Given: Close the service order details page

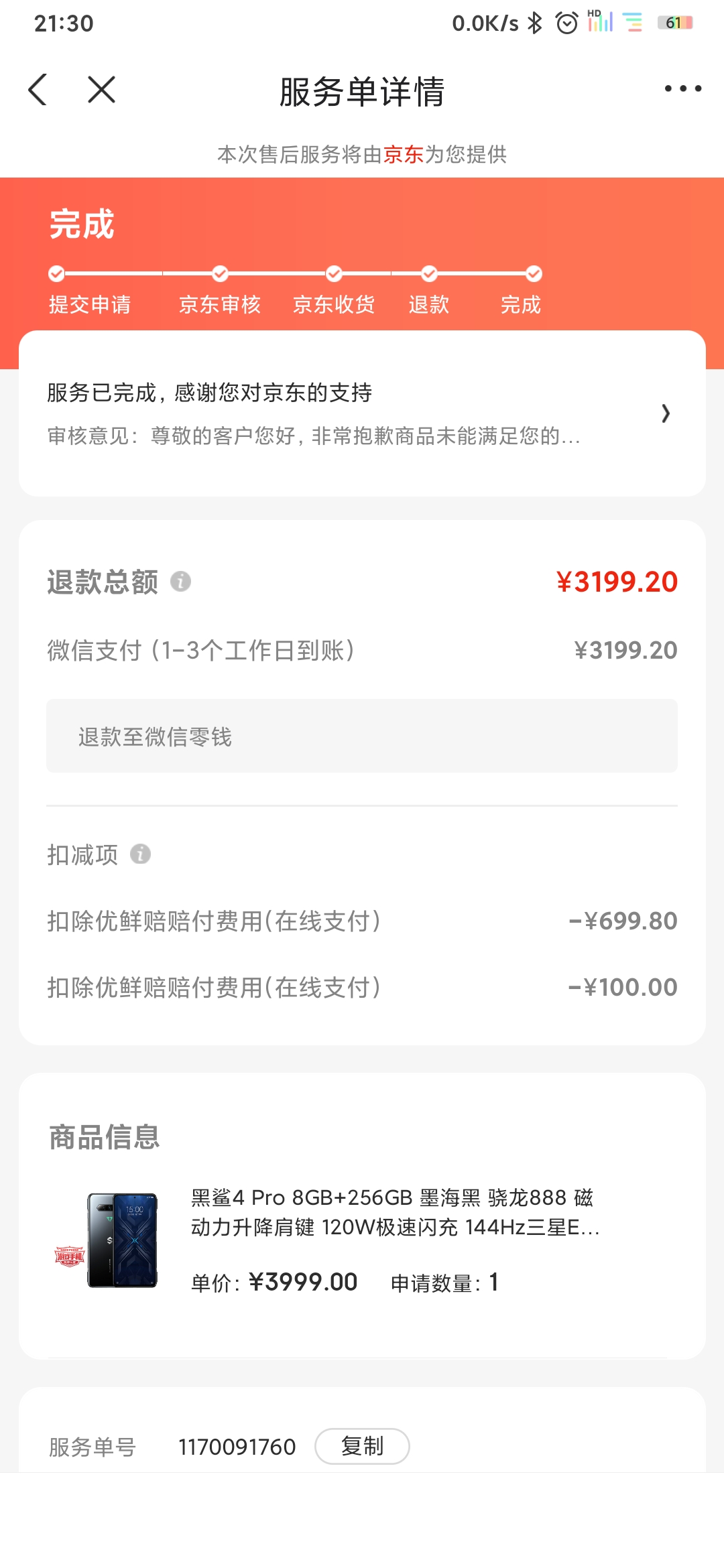Looking at the screenshot, I should point(101,89).
